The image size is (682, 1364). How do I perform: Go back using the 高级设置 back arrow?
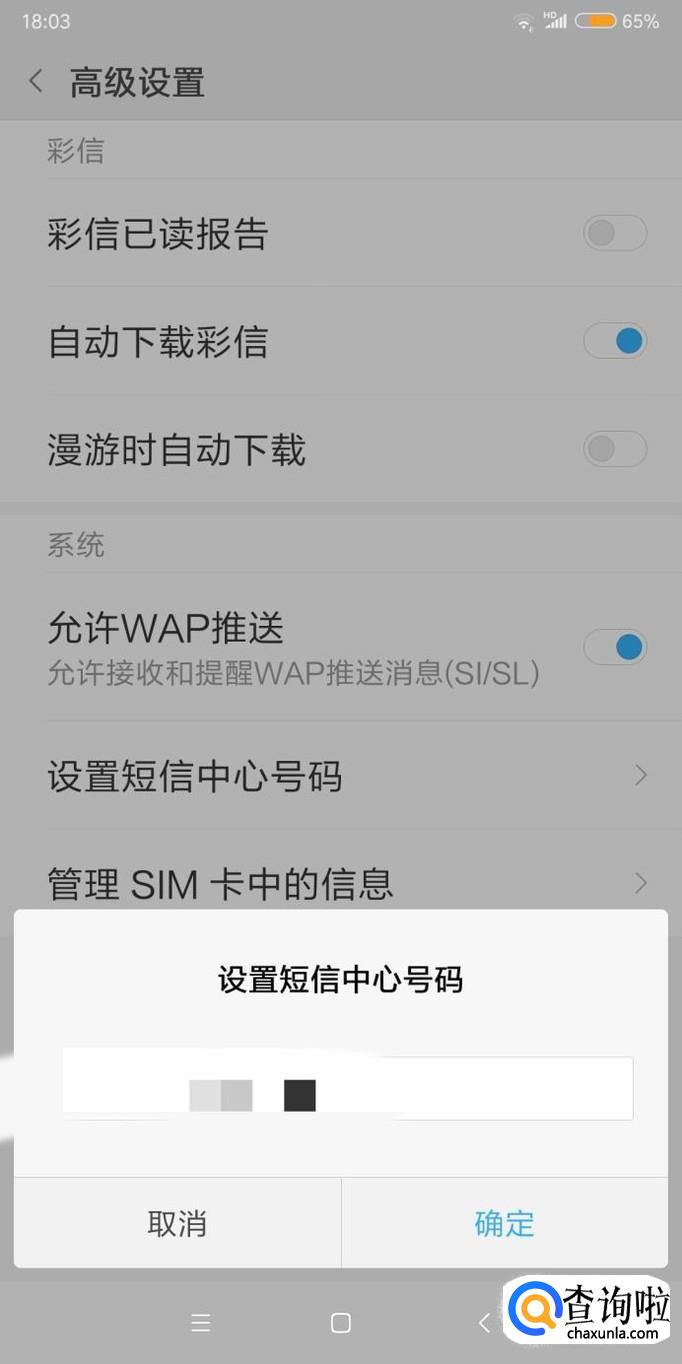pos(36,82)
